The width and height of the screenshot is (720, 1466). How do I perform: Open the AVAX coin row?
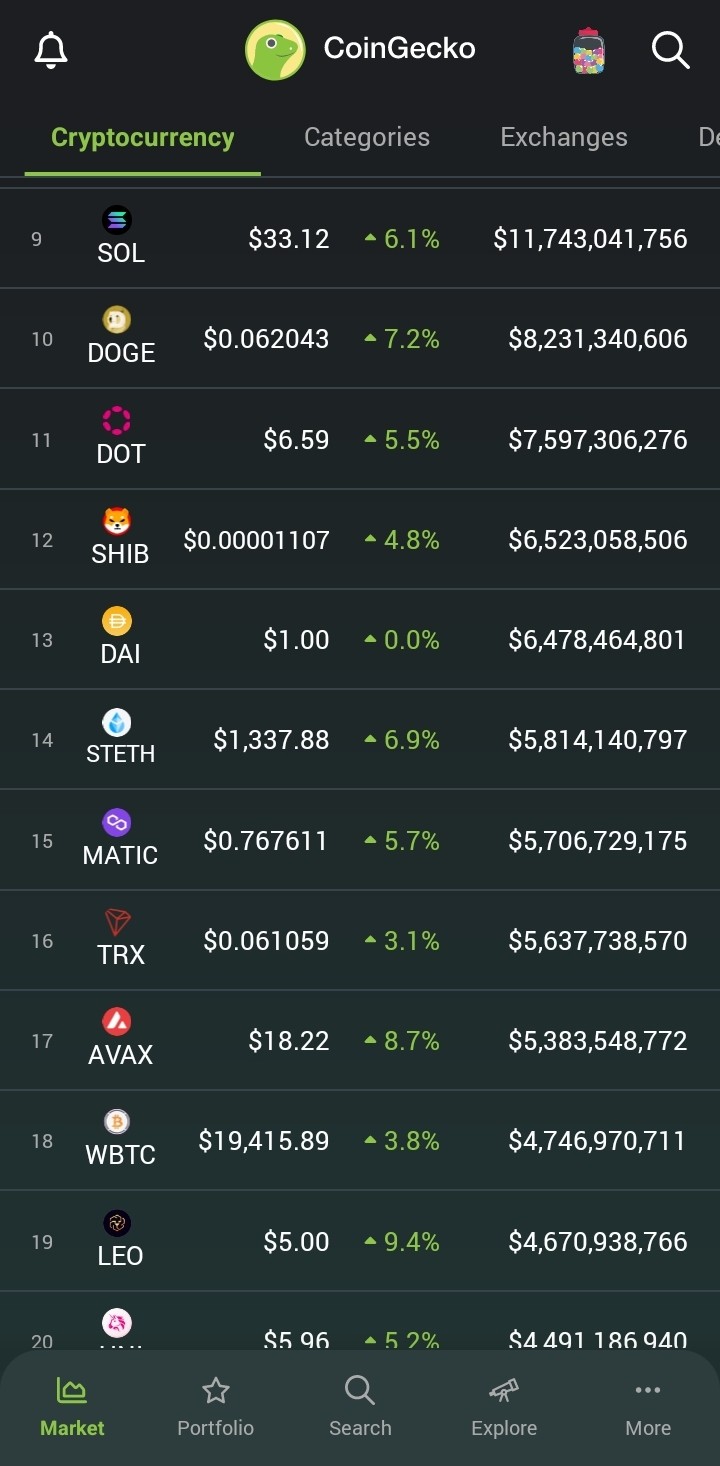(360, 1041)
